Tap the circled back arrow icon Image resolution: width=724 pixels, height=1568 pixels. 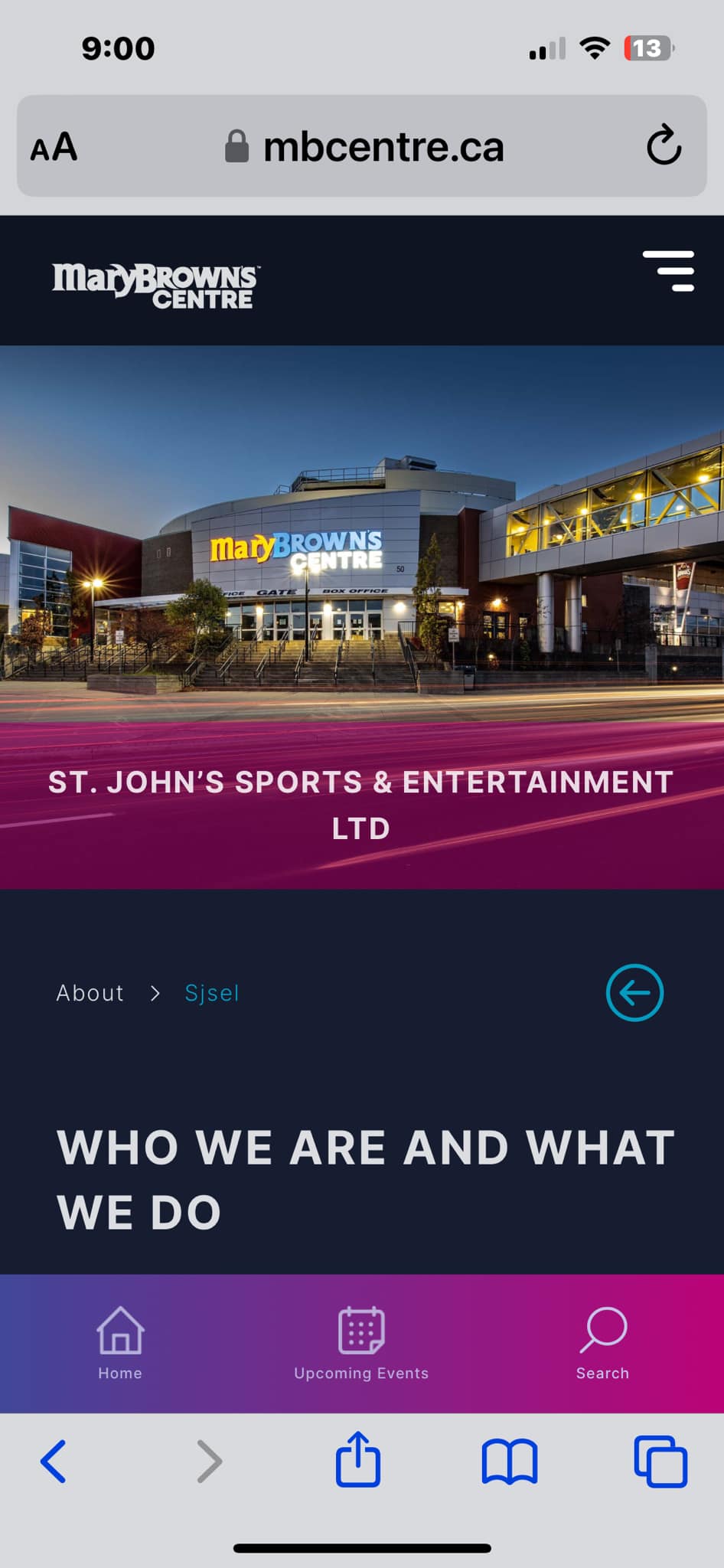(634, 993)
